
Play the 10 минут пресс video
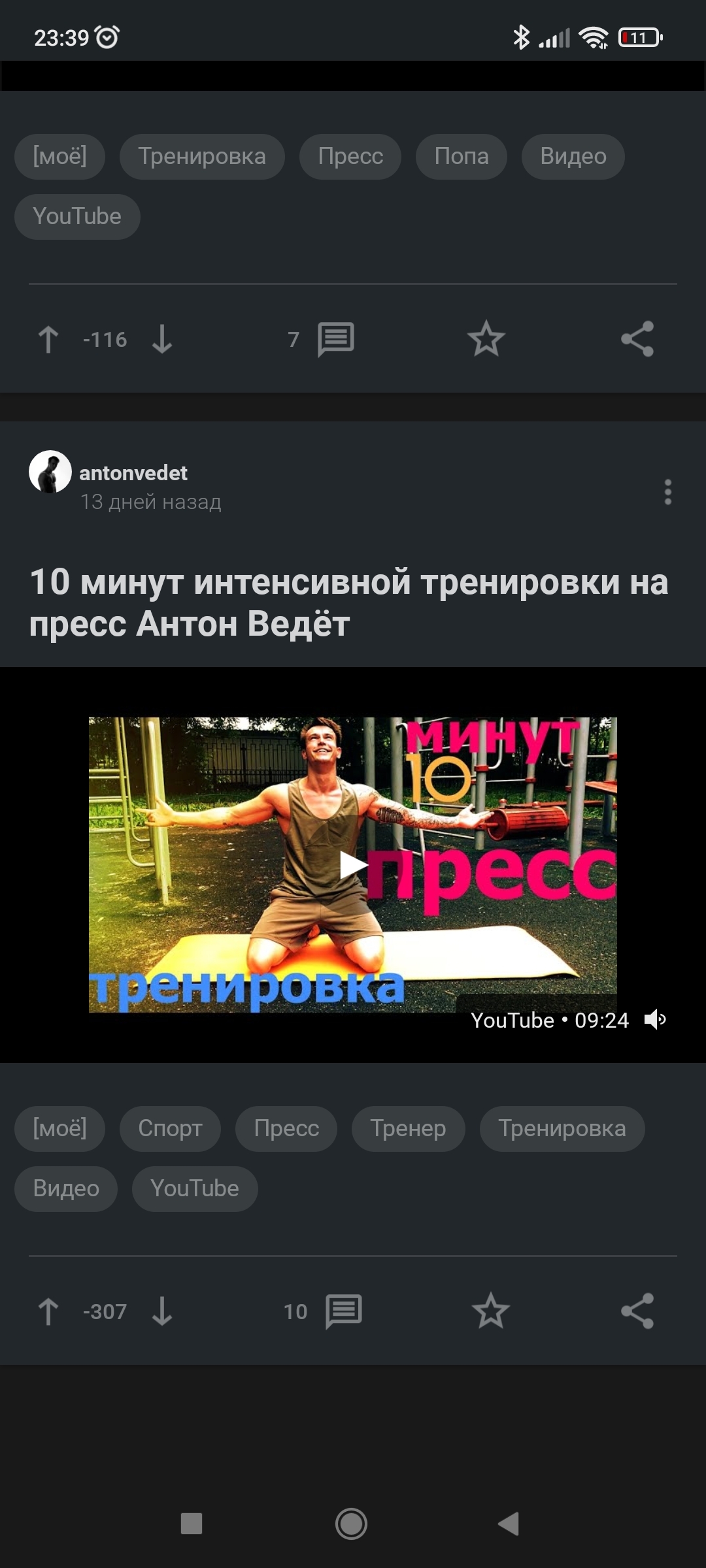pyautogui.click(x=353, y=865)
